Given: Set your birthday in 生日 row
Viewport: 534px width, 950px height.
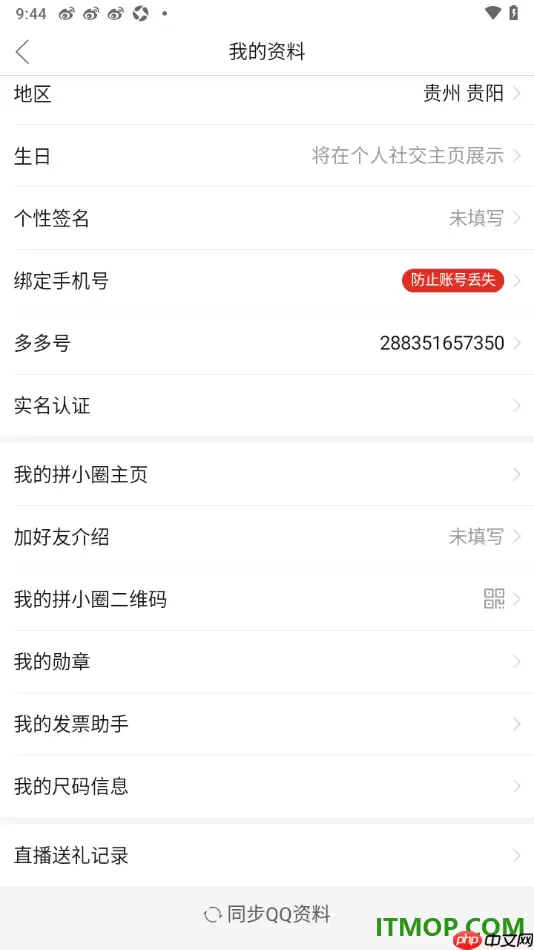Looking at the screenshot, I should tap(267, 156).
